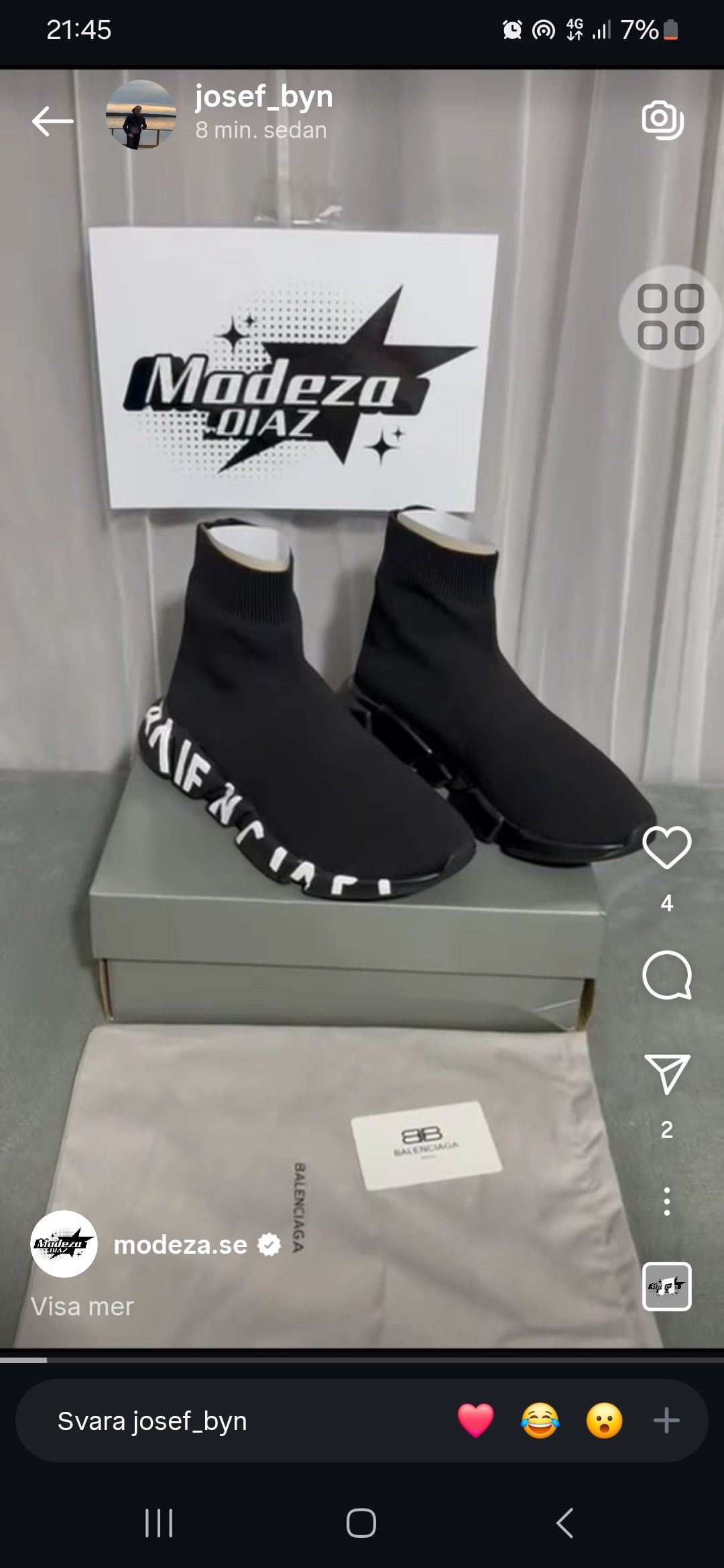724x1568 pixels.
Task: Open the modeza.se profile avatar
Action: point(64,1244)
